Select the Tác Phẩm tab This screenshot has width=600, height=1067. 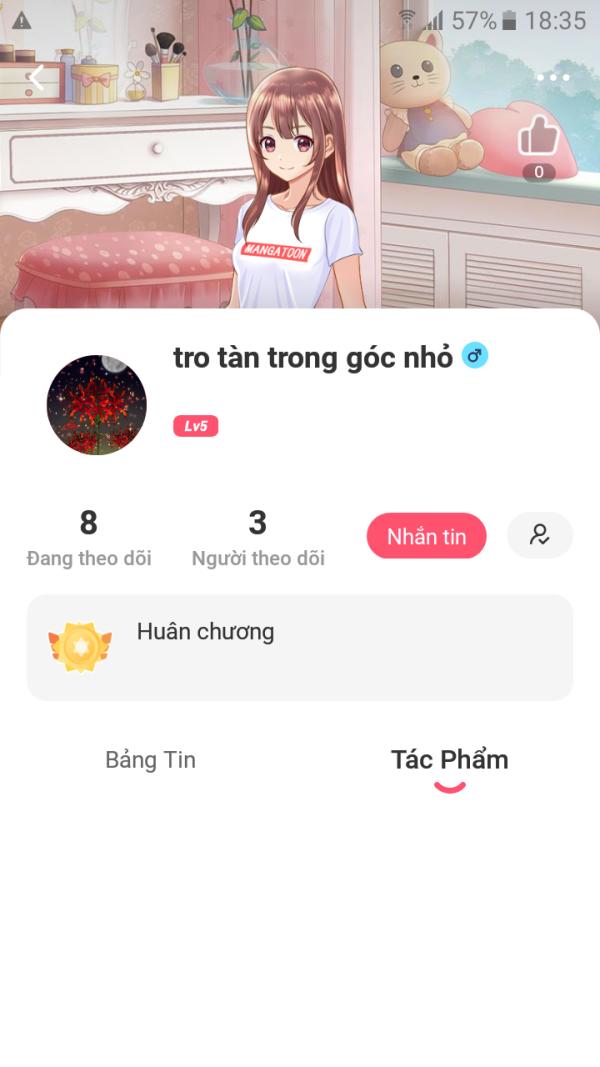click(x=449, y=760)
